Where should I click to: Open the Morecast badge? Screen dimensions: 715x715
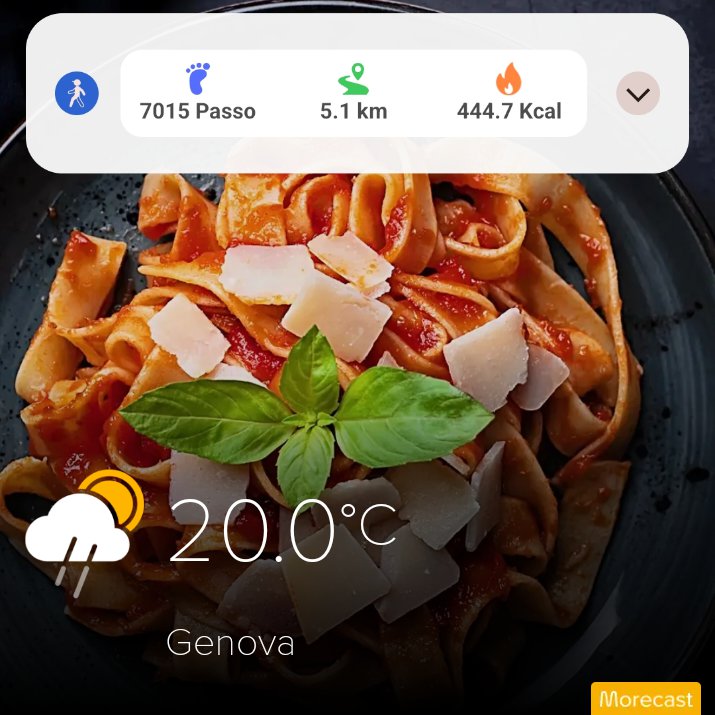tap(646, 699)
